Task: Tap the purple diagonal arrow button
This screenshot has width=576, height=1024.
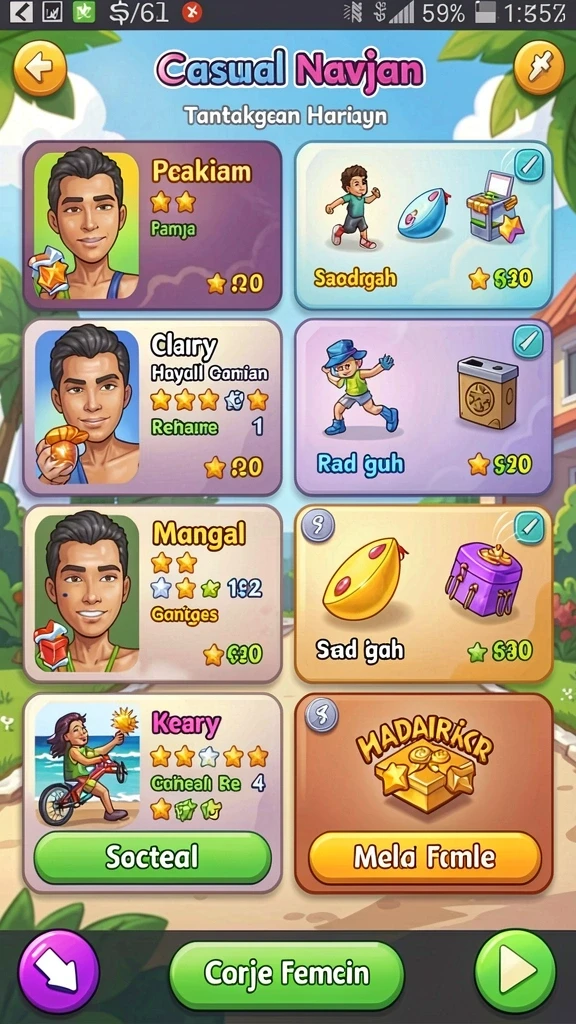Action: pyautogui.click(x=59, y=972)
